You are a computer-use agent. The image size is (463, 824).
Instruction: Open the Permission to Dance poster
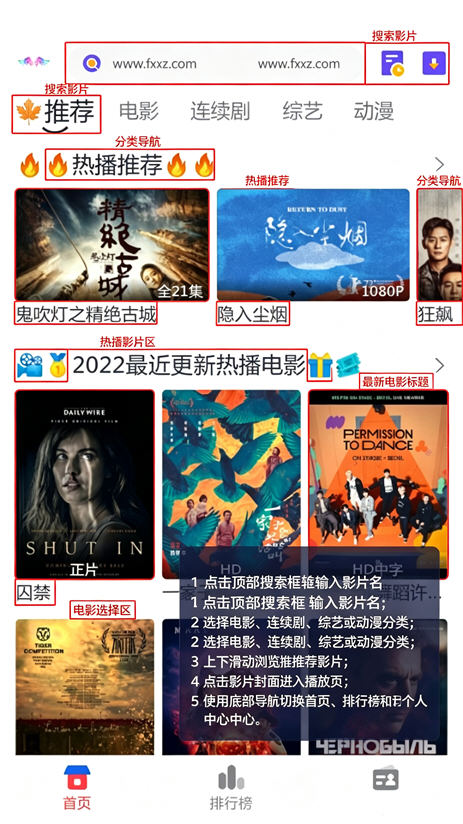point(378,485)
